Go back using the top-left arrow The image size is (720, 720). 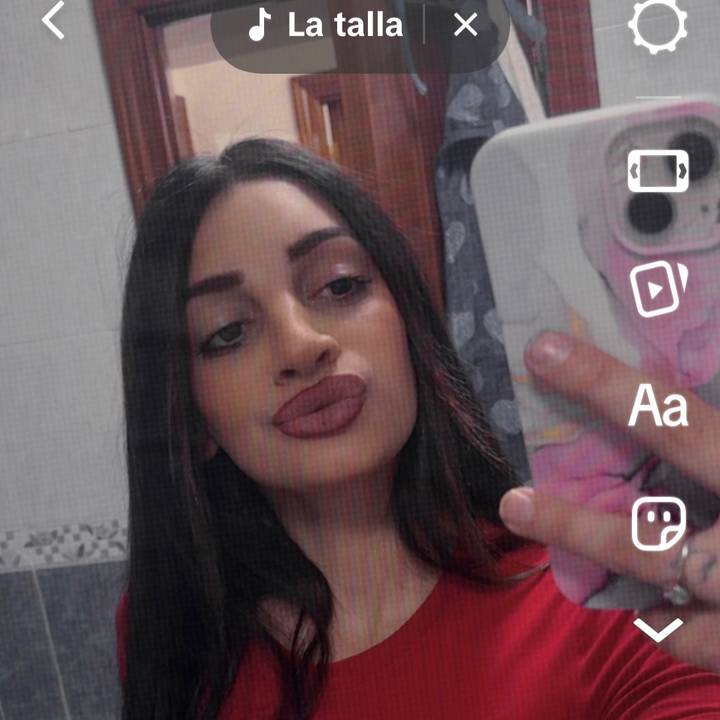tap(54, 21)
